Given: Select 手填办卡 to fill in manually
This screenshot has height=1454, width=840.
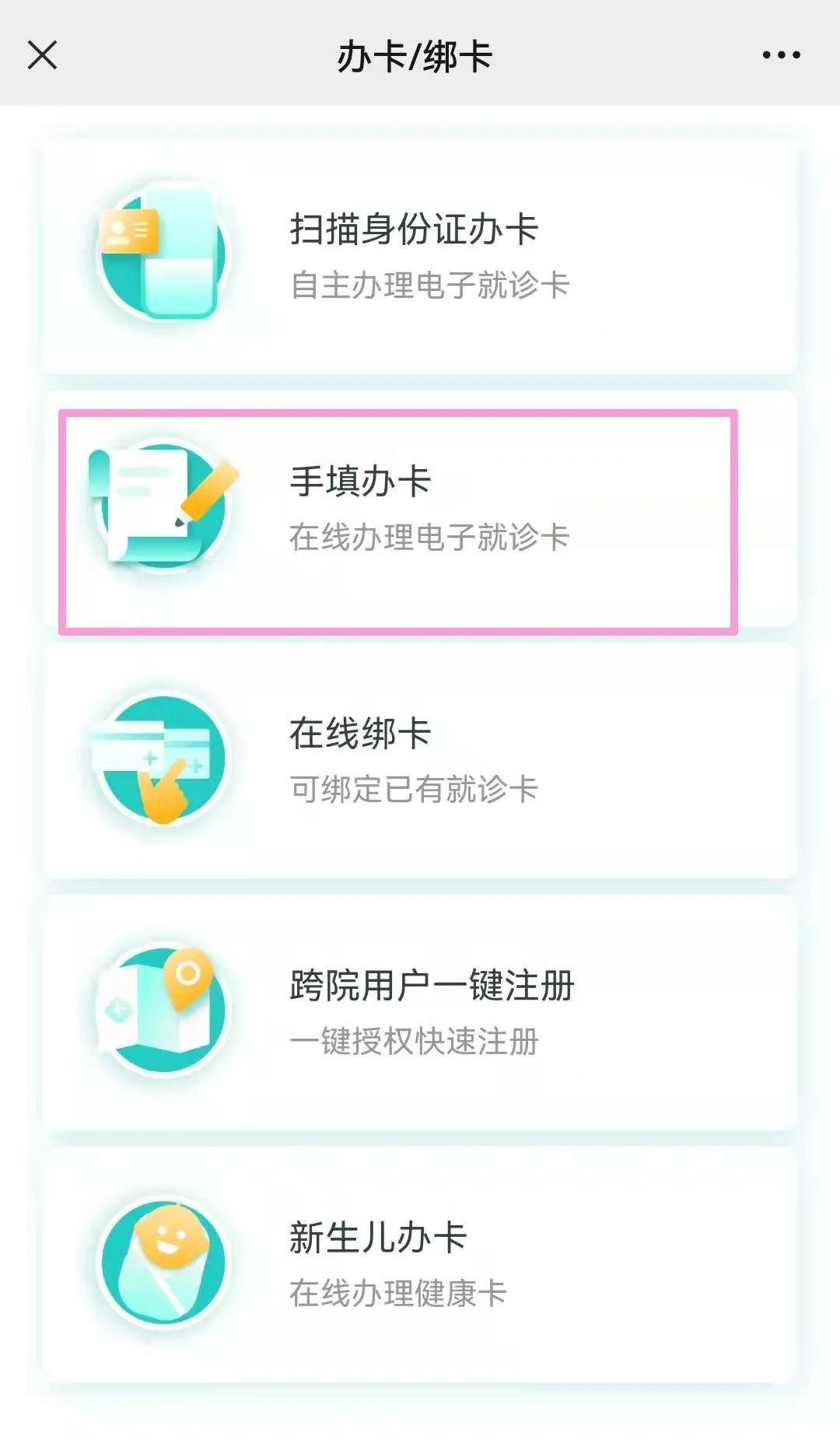Looking at the screenshot, I should [398, 510].
